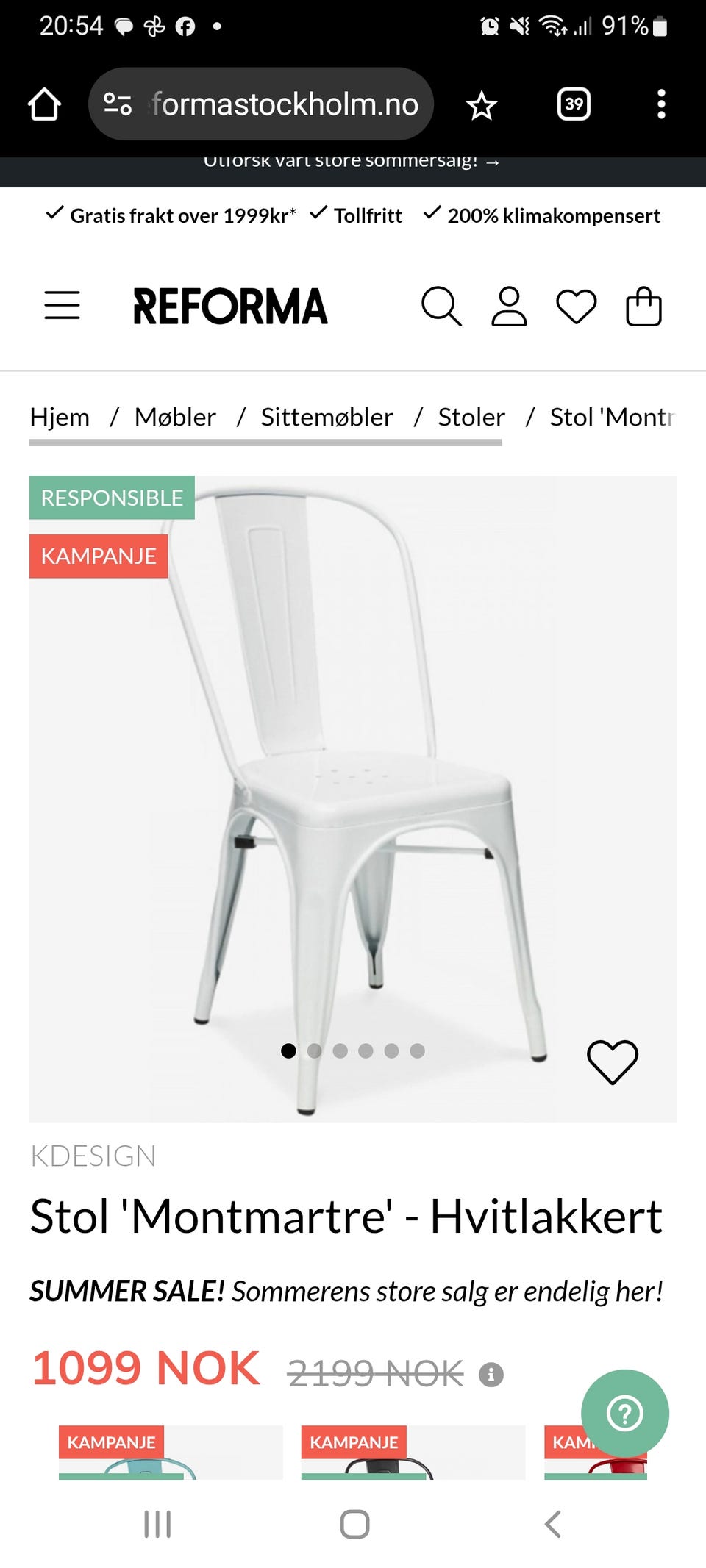Navigate to Sittemøbler via breadcrumb
The height and width of the screenshot is (1568, 706).
pos(327,417)
